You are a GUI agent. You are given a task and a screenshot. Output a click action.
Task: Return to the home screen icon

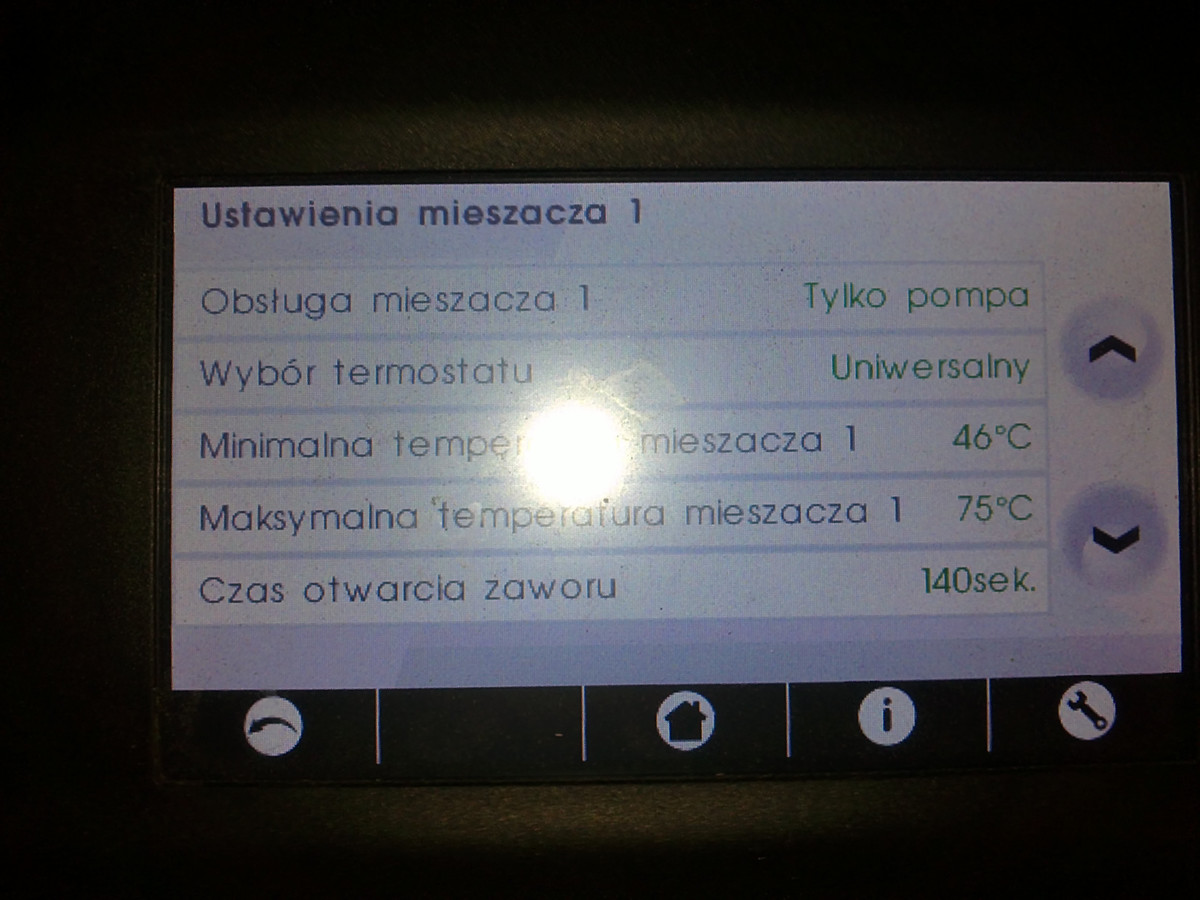tap(685, 720)
